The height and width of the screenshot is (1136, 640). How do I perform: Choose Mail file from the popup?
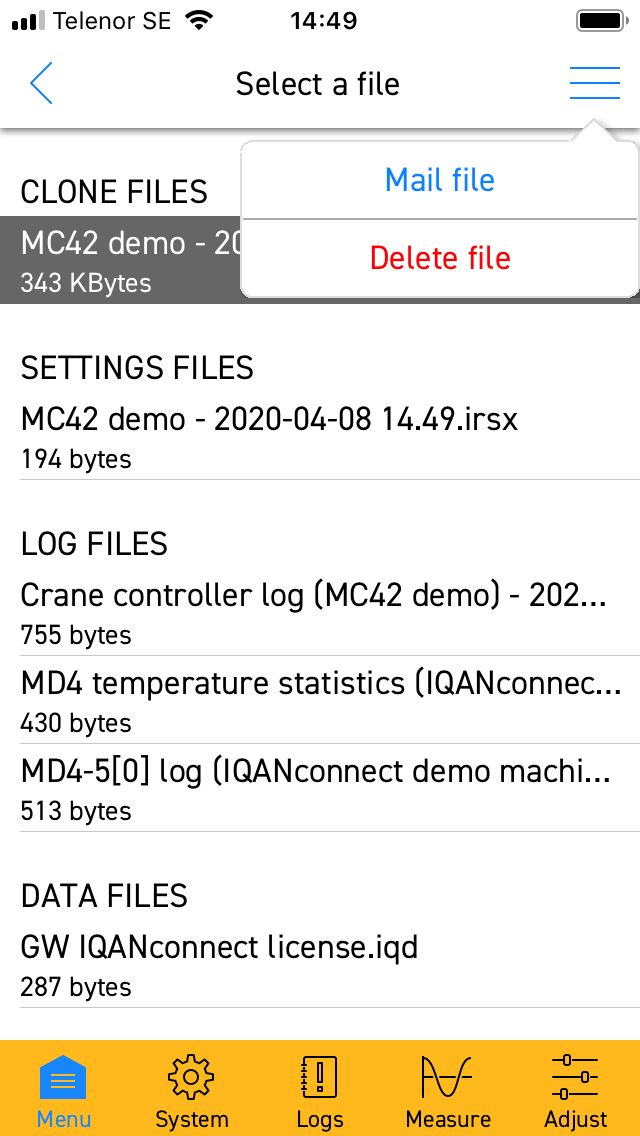[x=440, y=180]
